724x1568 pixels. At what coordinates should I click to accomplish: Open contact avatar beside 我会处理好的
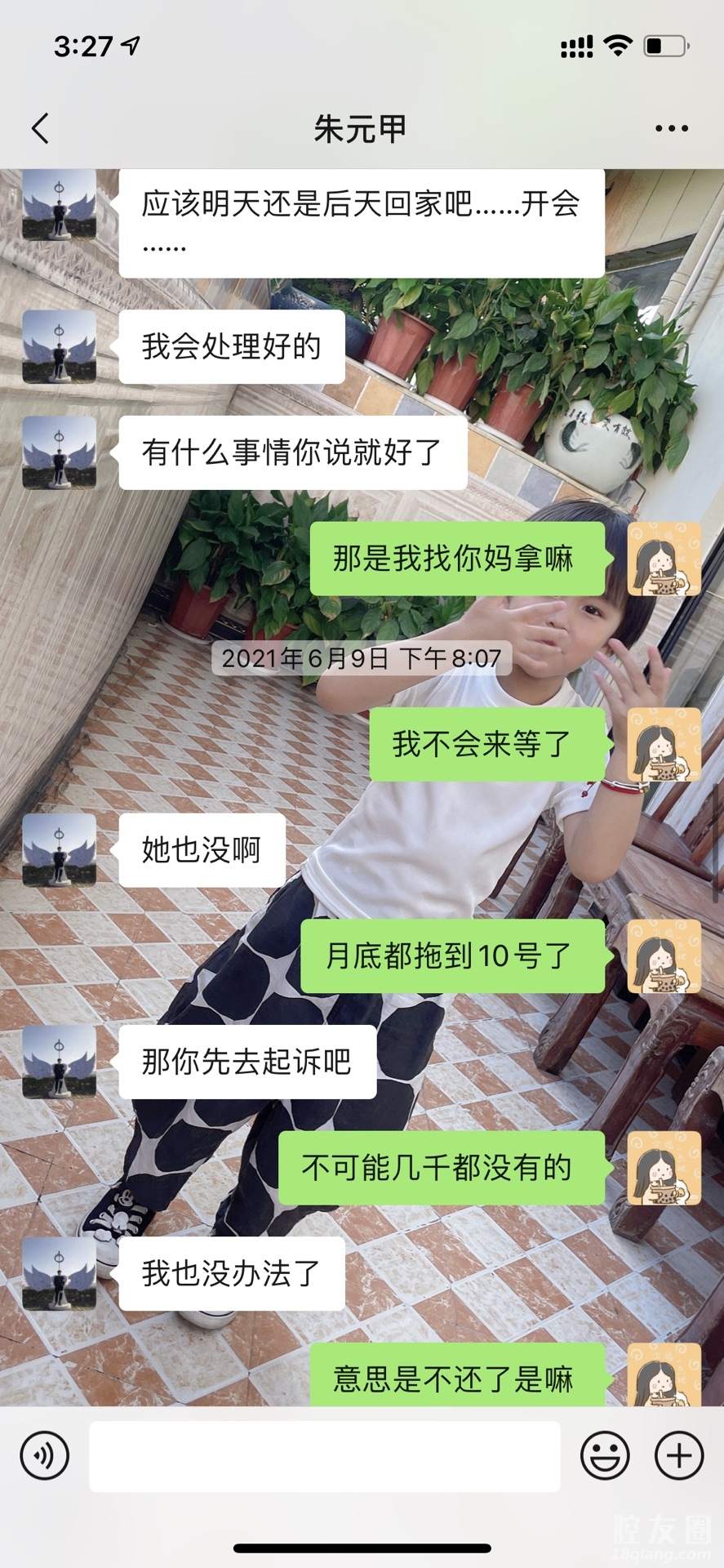tap(59, 347)
